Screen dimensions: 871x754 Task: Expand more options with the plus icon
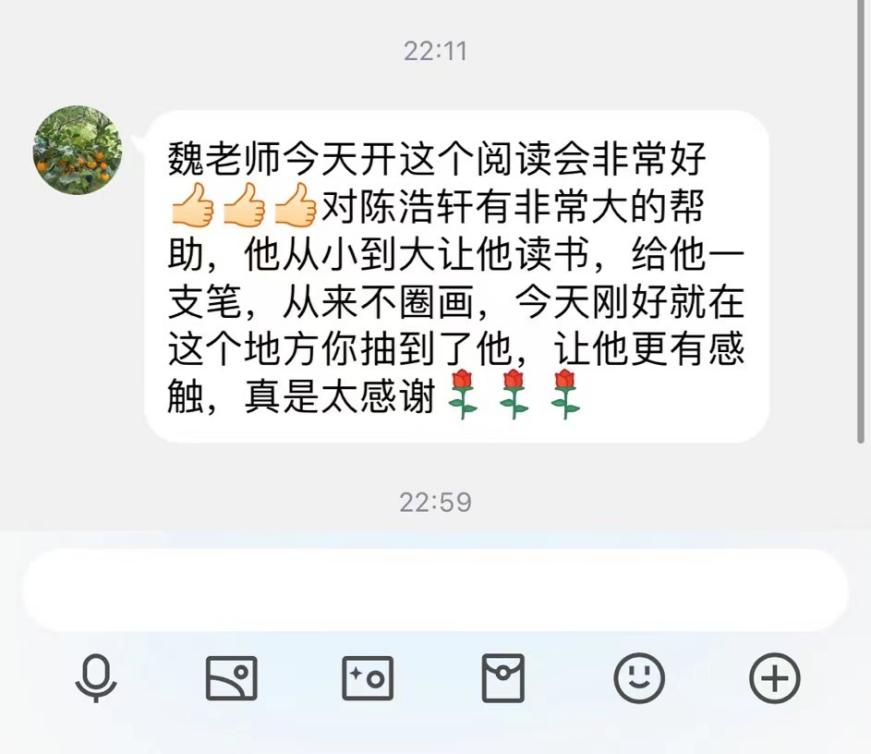(x=774, y=679)
